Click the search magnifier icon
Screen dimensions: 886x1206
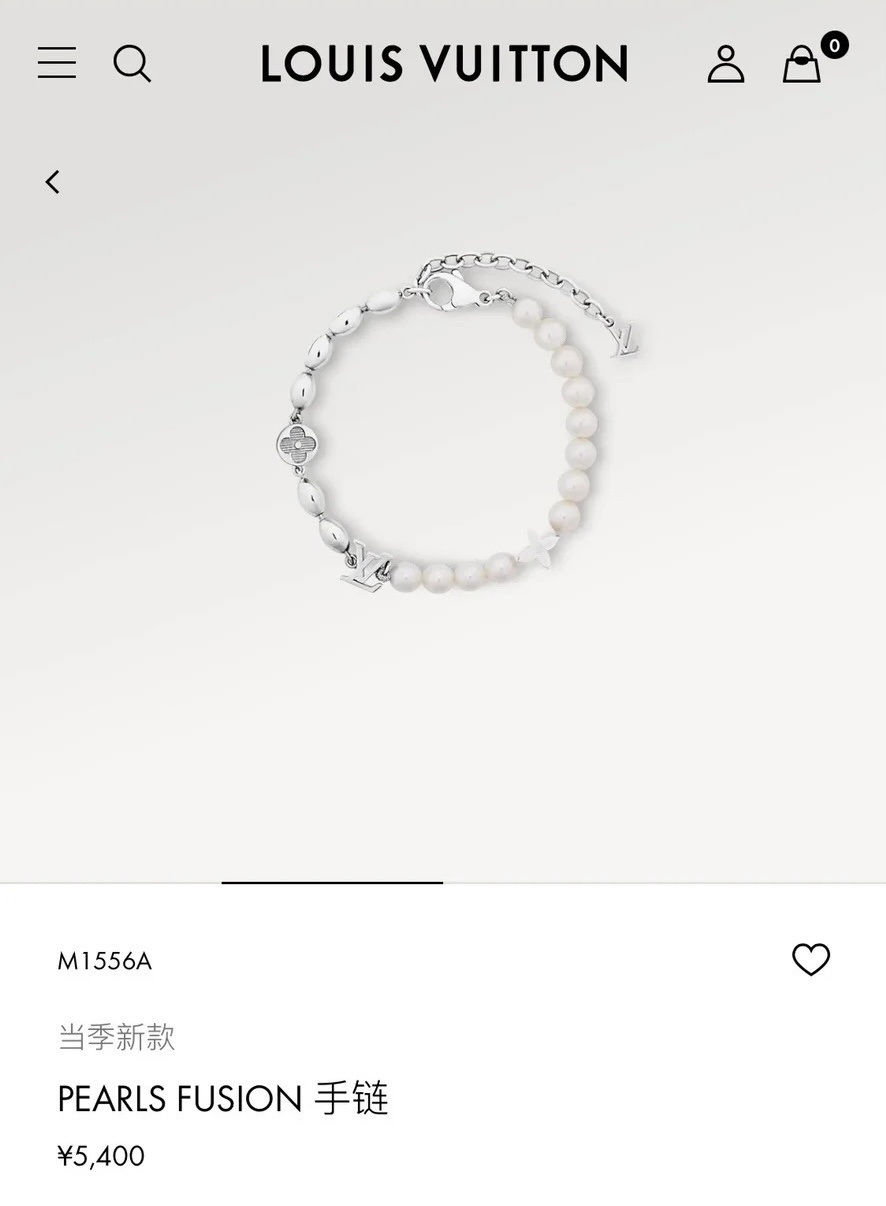[132, 64]
